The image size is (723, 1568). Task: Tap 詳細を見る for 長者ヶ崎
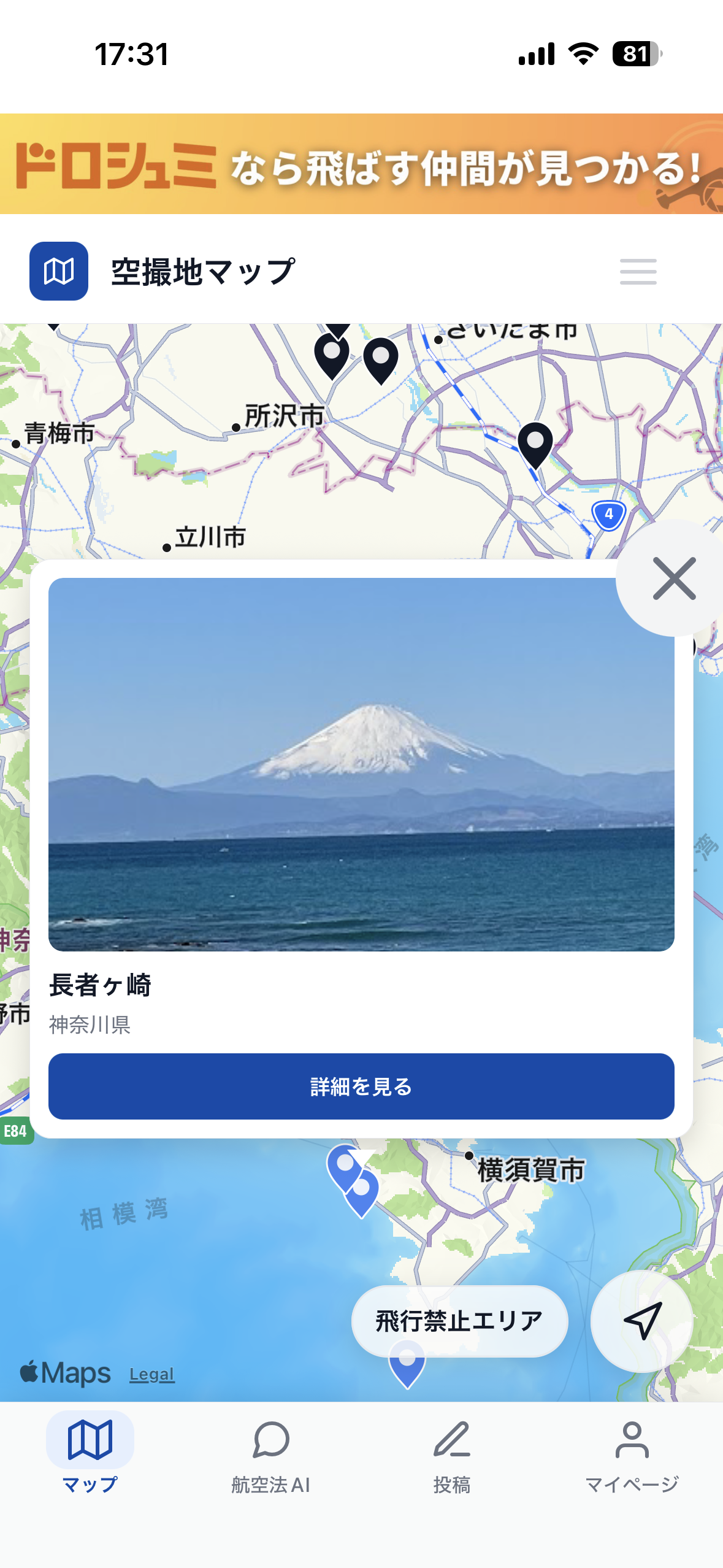(361, 1086)
